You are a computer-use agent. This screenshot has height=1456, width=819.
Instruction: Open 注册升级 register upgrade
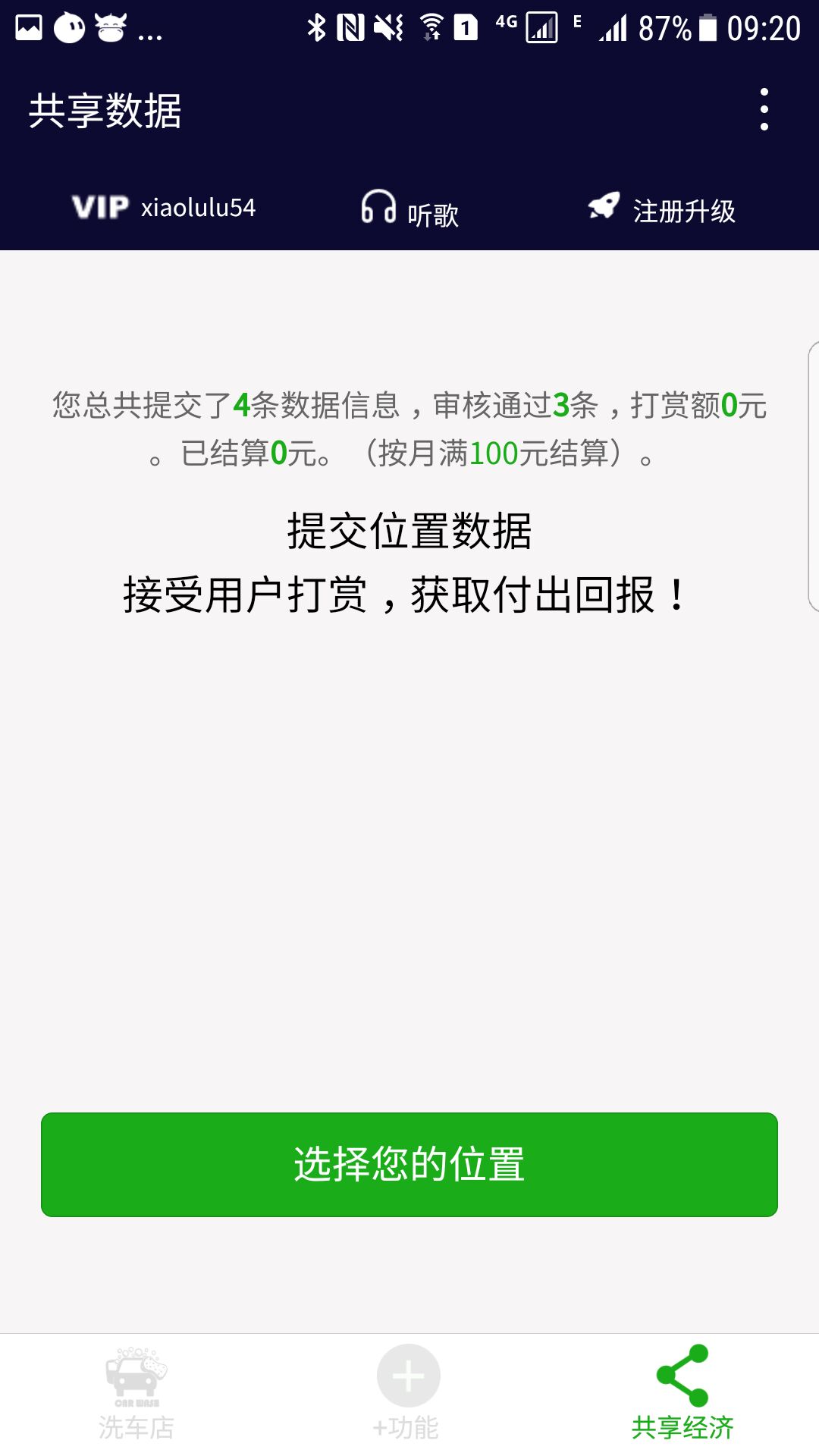(662, 209)
